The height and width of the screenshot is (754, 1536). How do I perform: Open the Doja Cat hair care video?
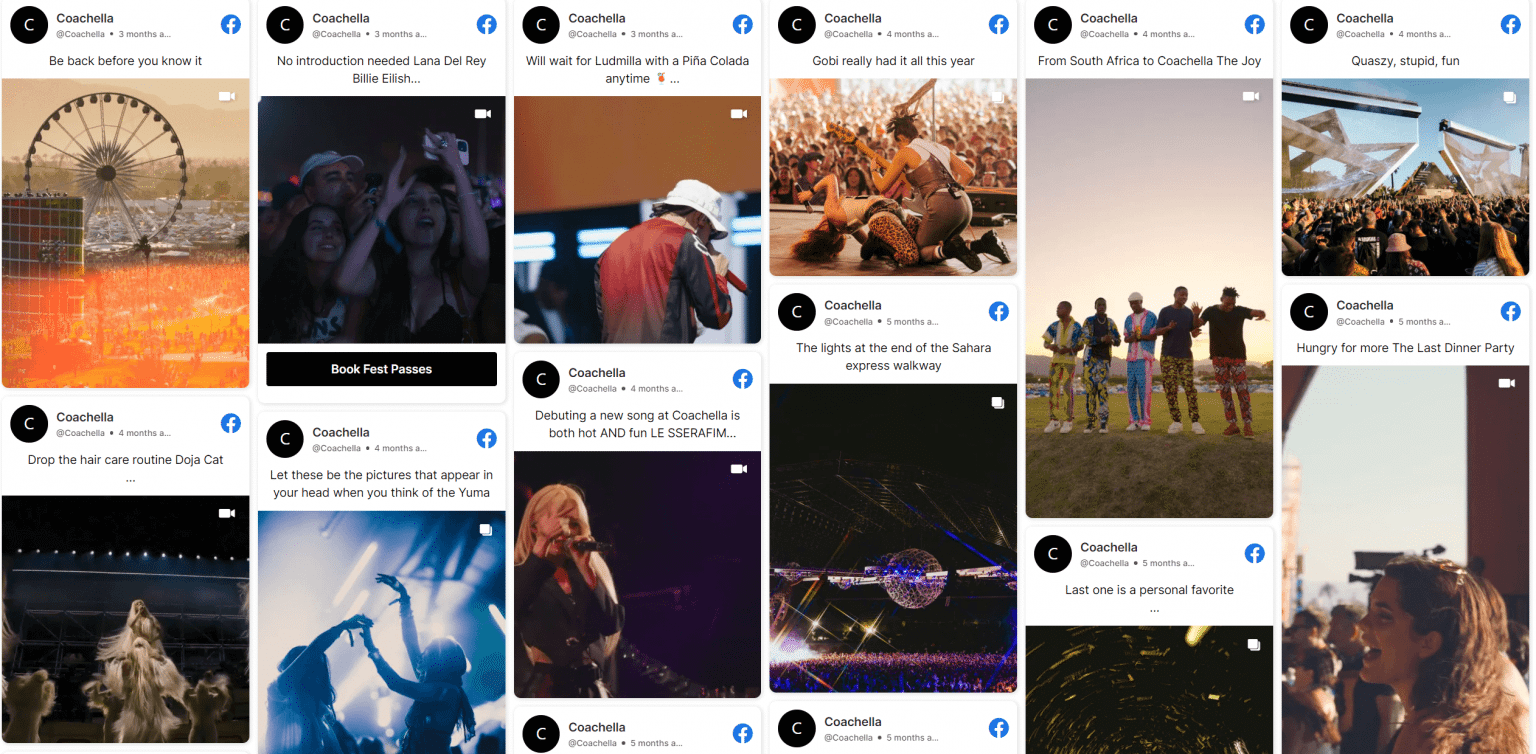click(x=125, y=619)
